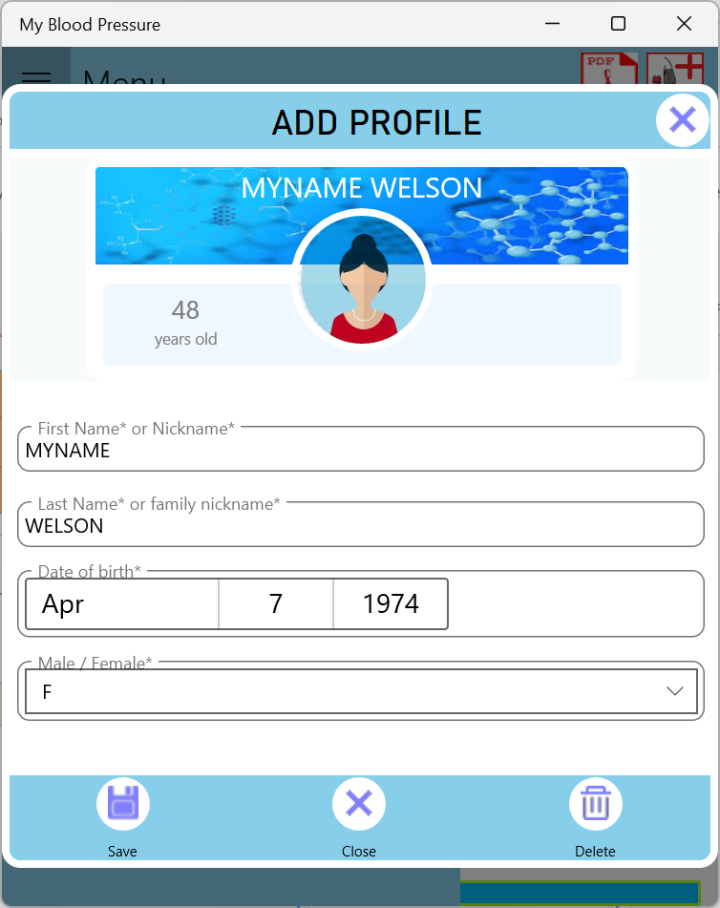Edit the First Name field
The width and height of the screenshot is (720, 908).
click(360, 451)
